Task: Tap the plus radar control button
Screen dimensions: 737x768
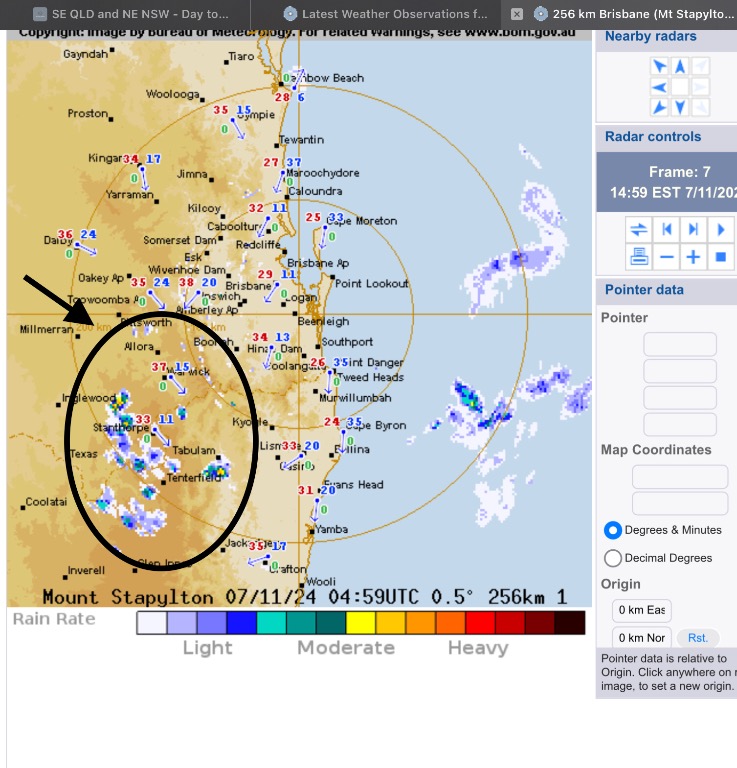Action: (693, 257)
